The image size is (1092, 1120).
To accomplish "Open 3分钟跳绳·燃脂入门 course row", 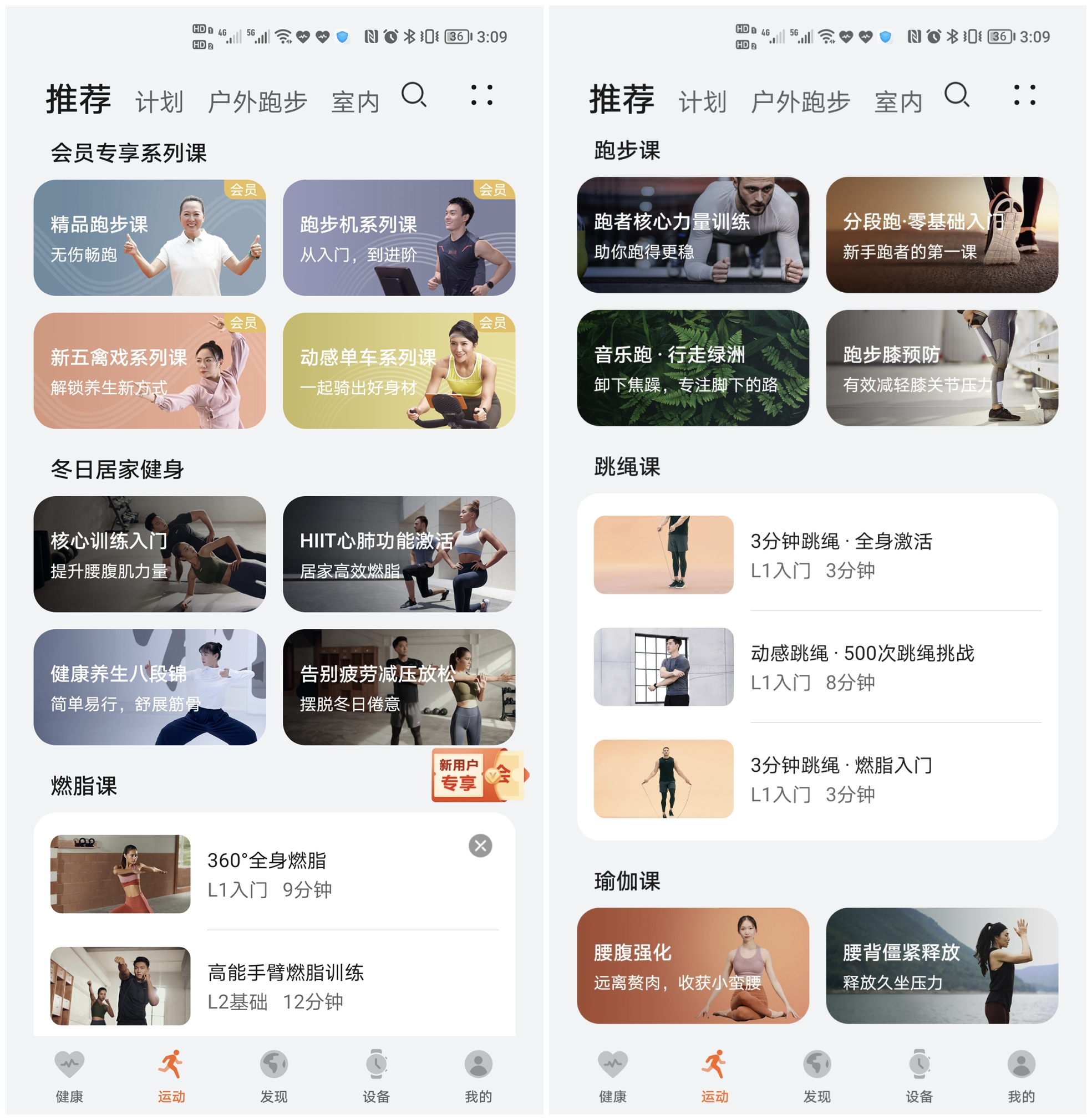I will [817, 778].
